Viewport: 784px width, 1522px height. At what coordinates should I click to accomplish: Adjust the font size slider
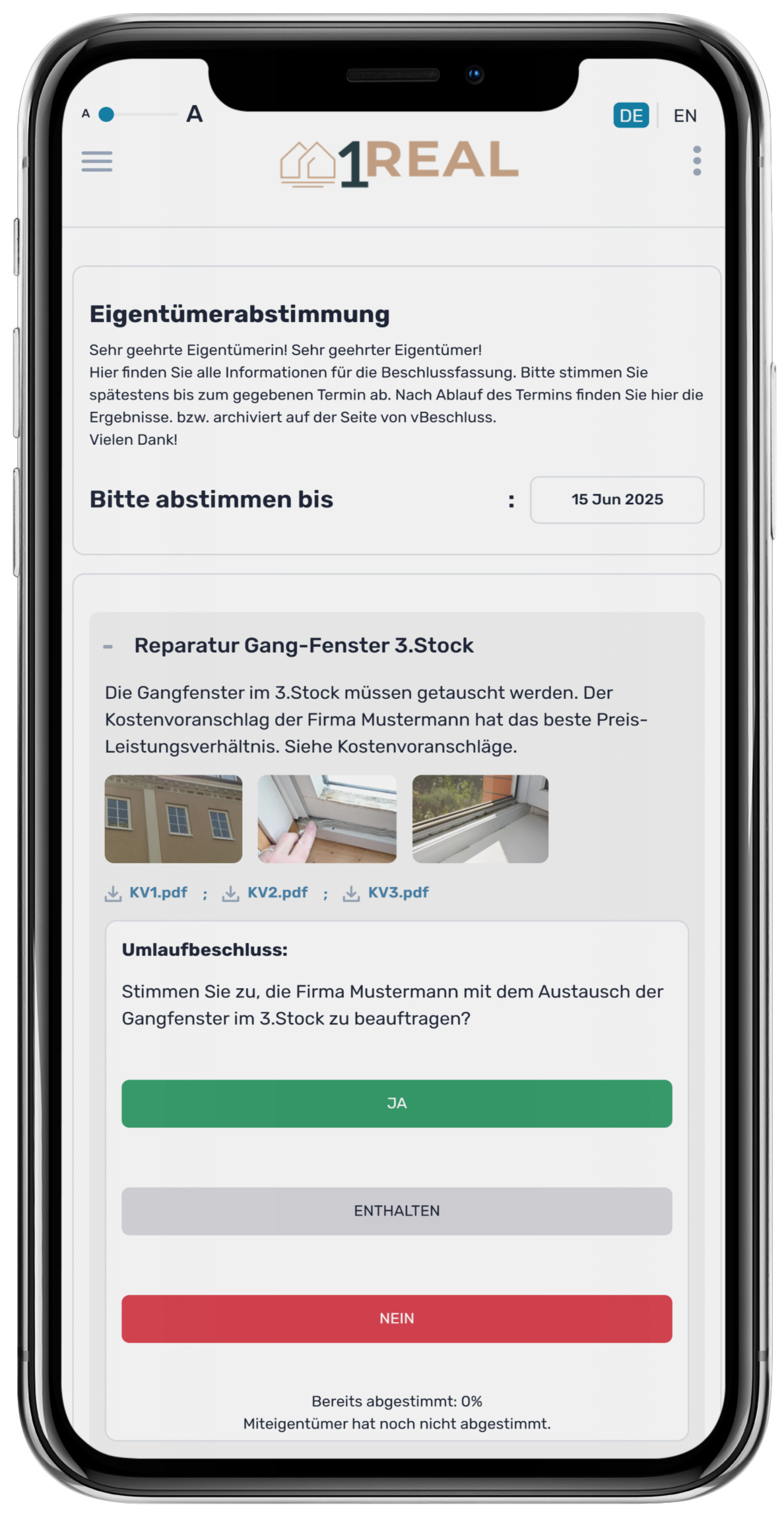pyautogui.click(x=107, y=115)
